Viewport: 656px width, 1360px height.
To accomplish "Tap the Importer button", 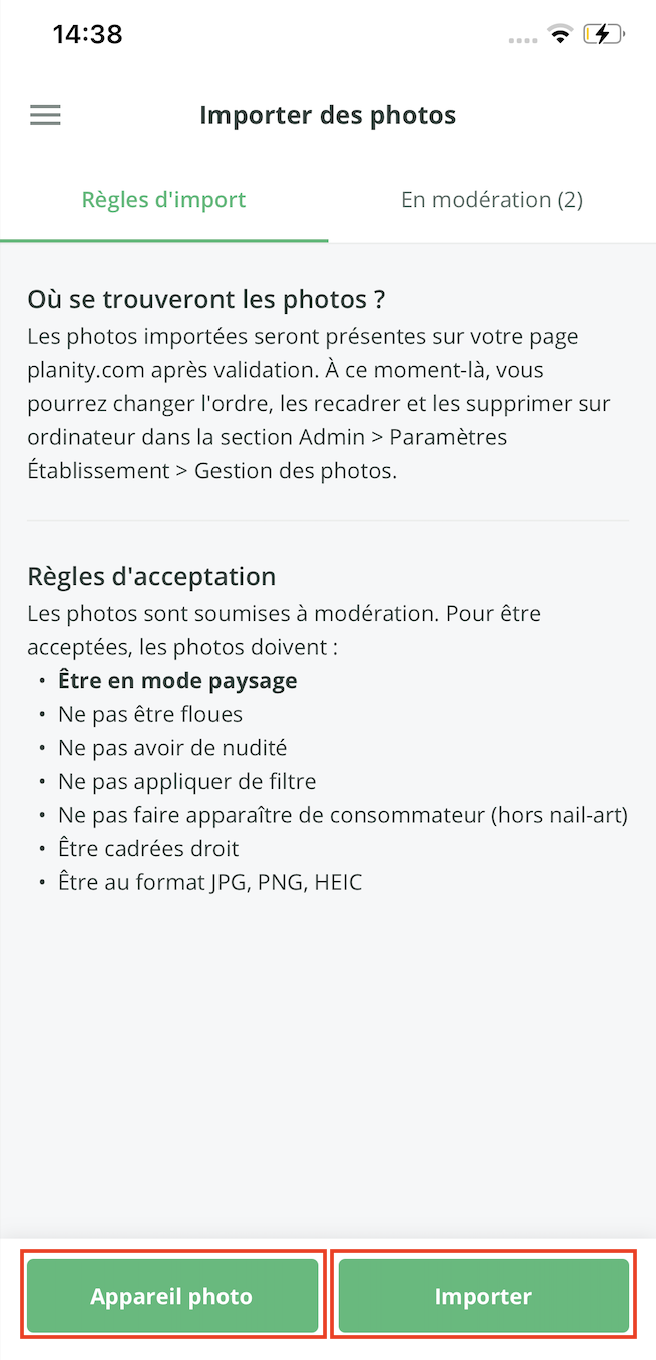I will (483, 1296).
